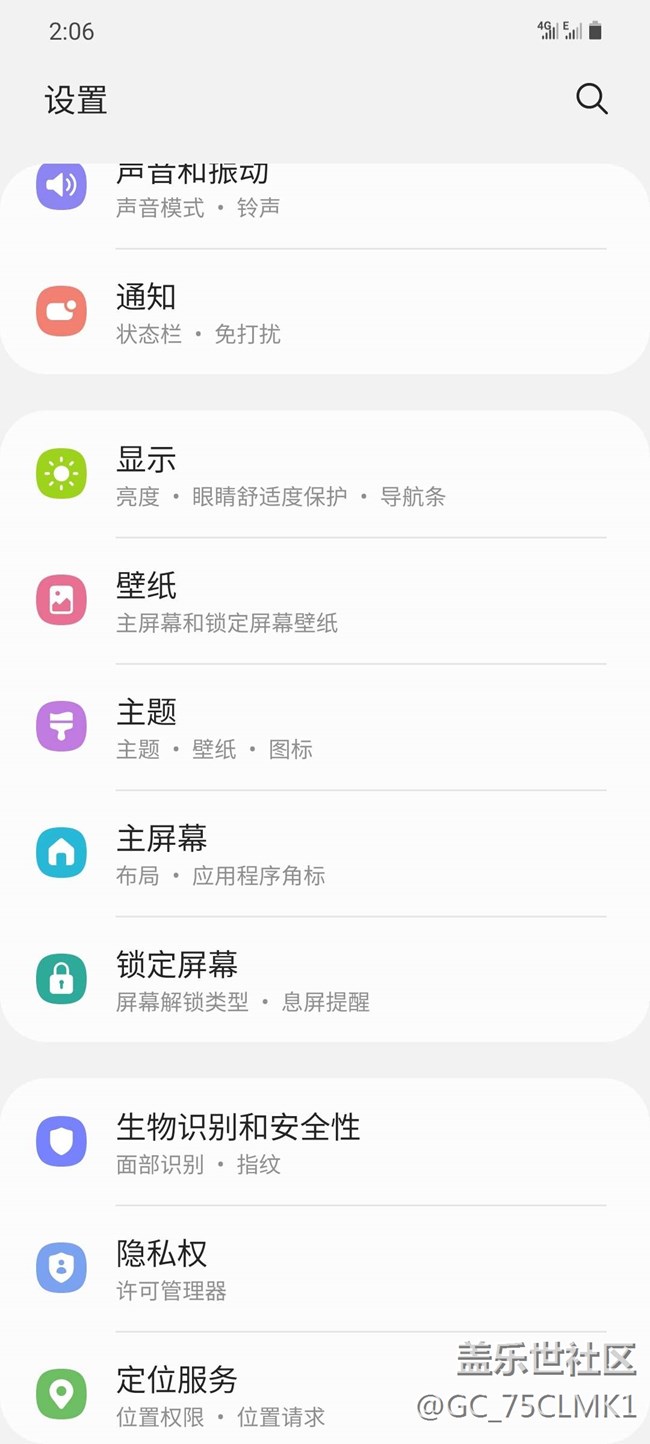Open the 通知 settings row

[325, 312]
